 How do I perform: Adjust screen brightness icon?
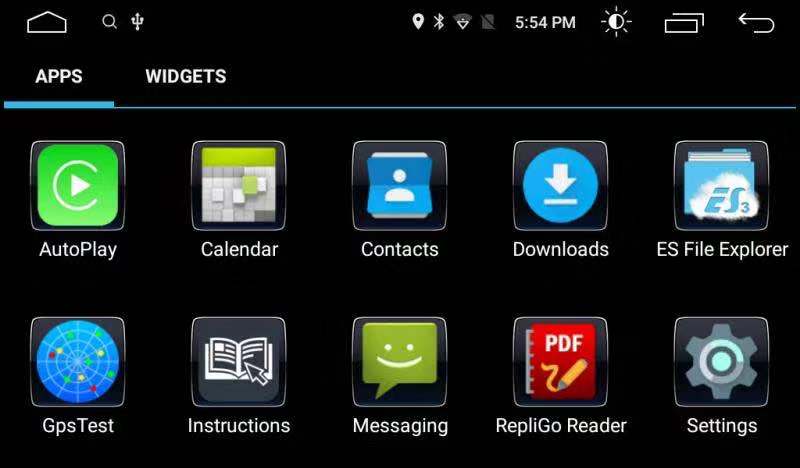(x=616, y=22)
